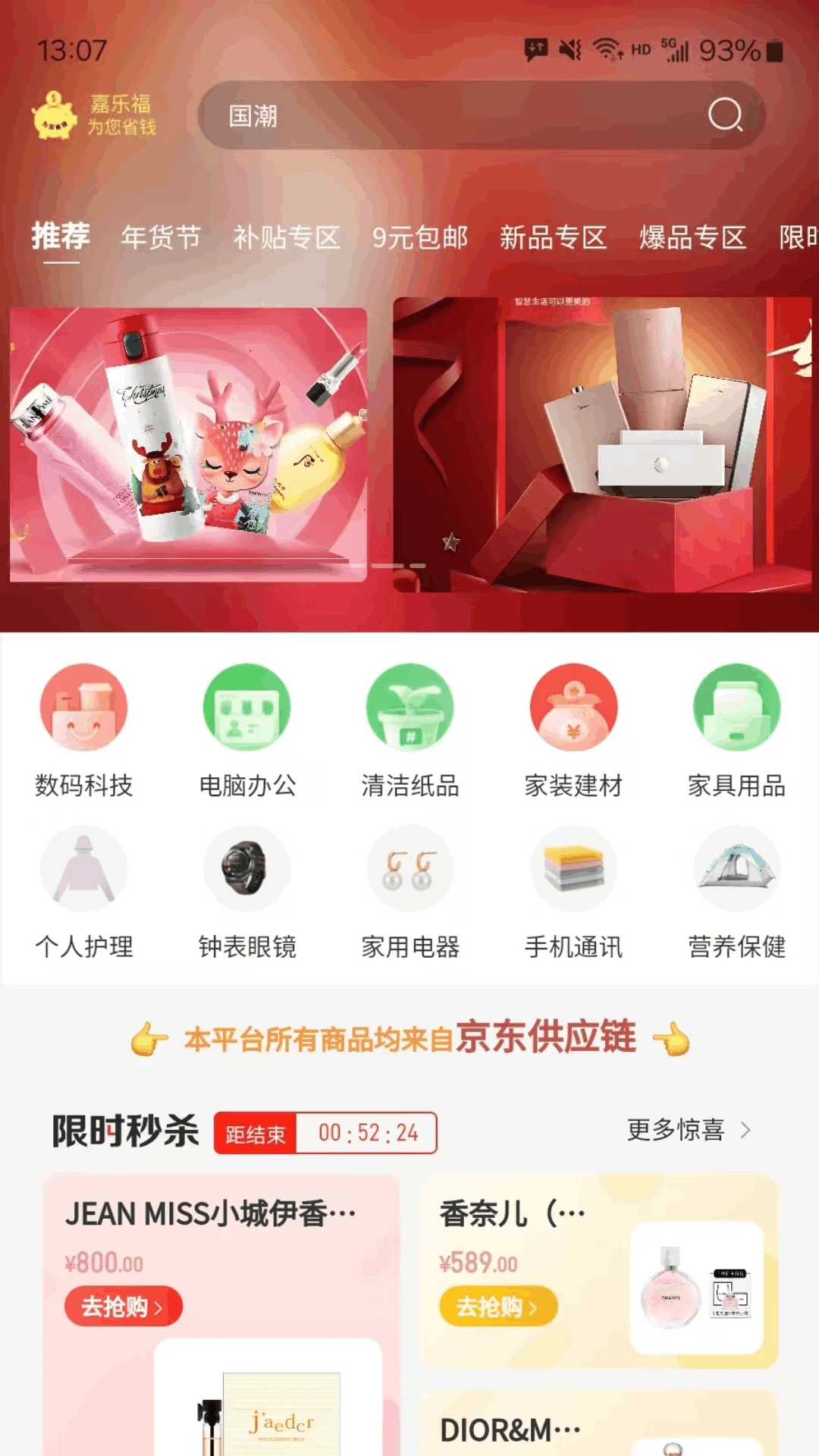The height and width of the screenshot is (1456, 819).
Task: Open the 家用电器 earrings icon
Action: [x=409, y=868]
